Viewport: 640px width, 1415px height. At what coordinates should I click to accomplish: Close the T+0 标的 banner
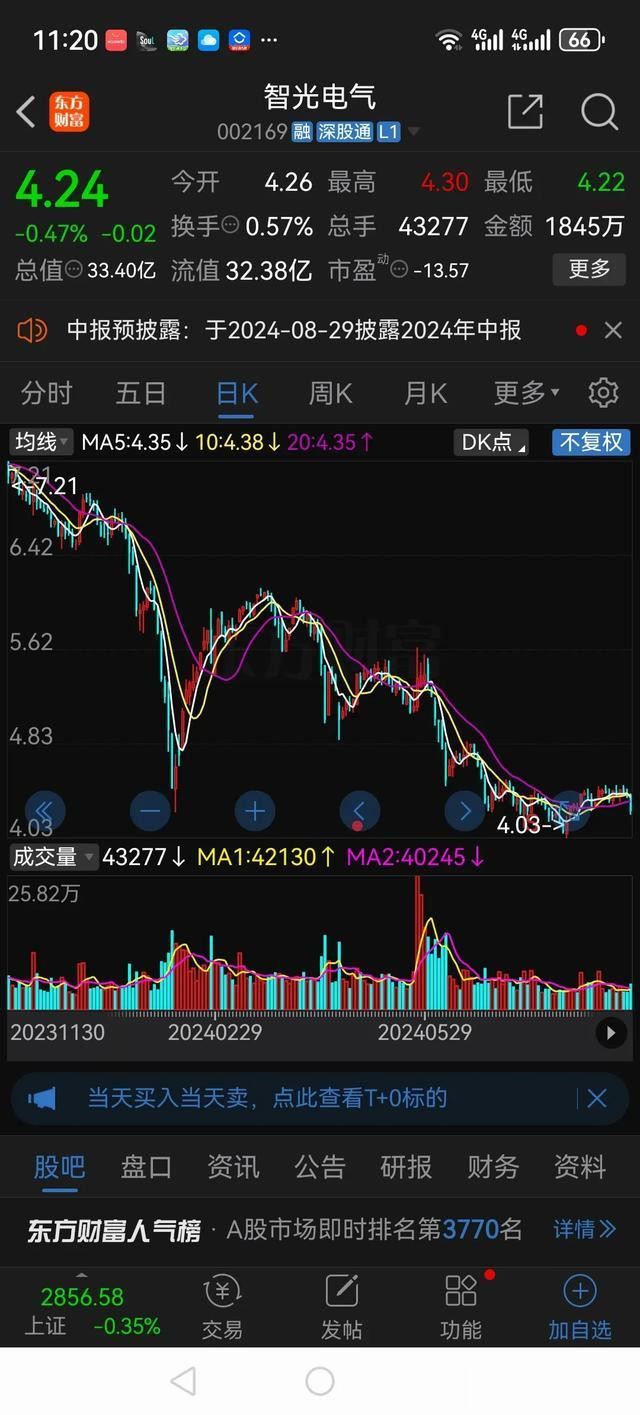[x=597, y=1099]
